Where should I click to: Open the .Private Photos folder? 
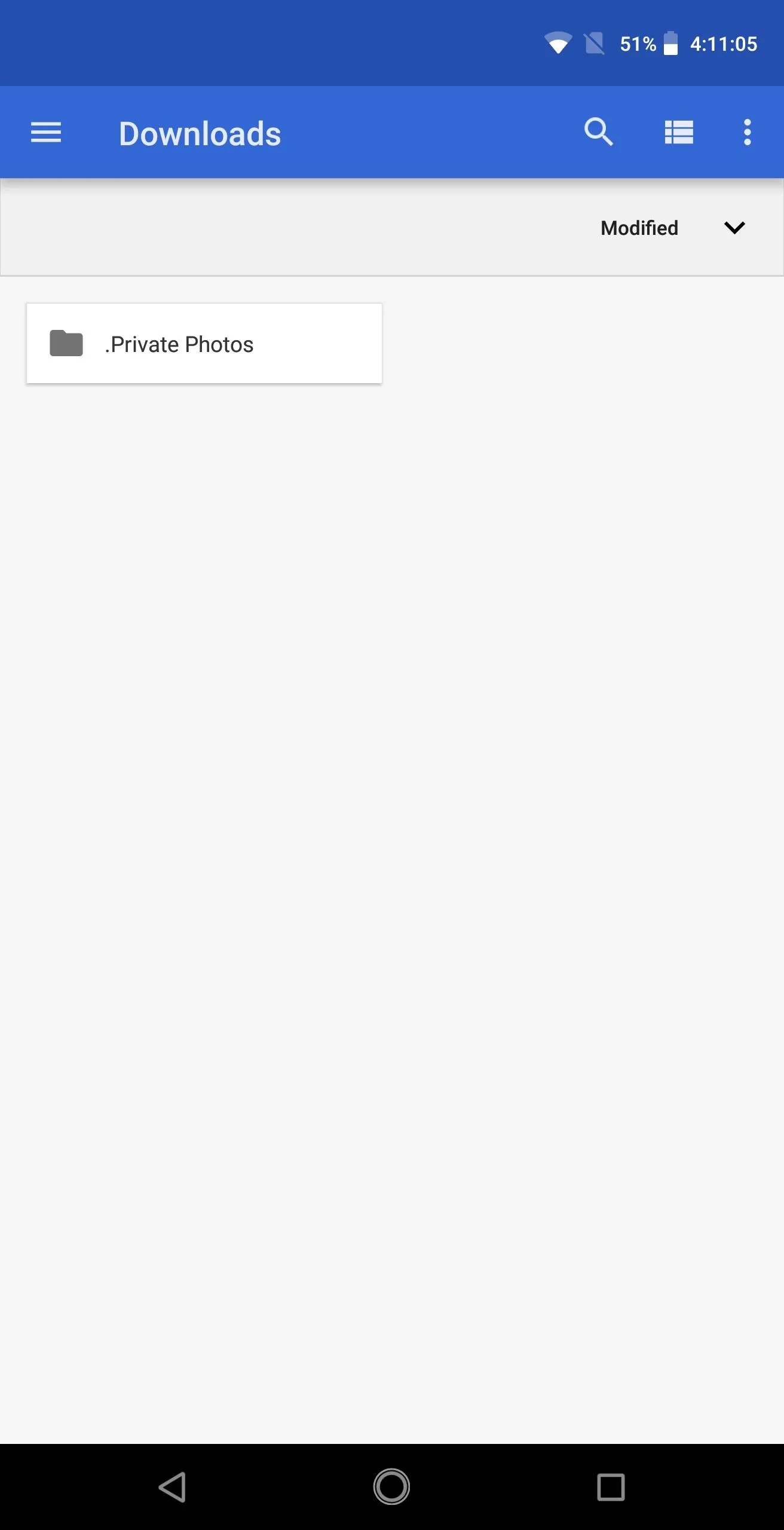point(204,344)
